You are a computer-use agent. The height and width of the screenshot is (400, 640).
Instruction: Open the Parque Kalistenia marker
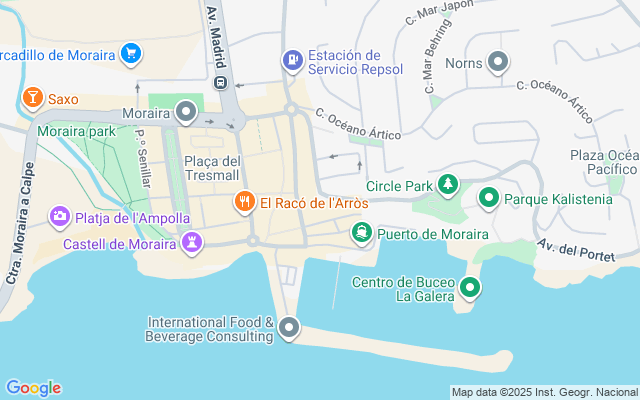(489, 198)
